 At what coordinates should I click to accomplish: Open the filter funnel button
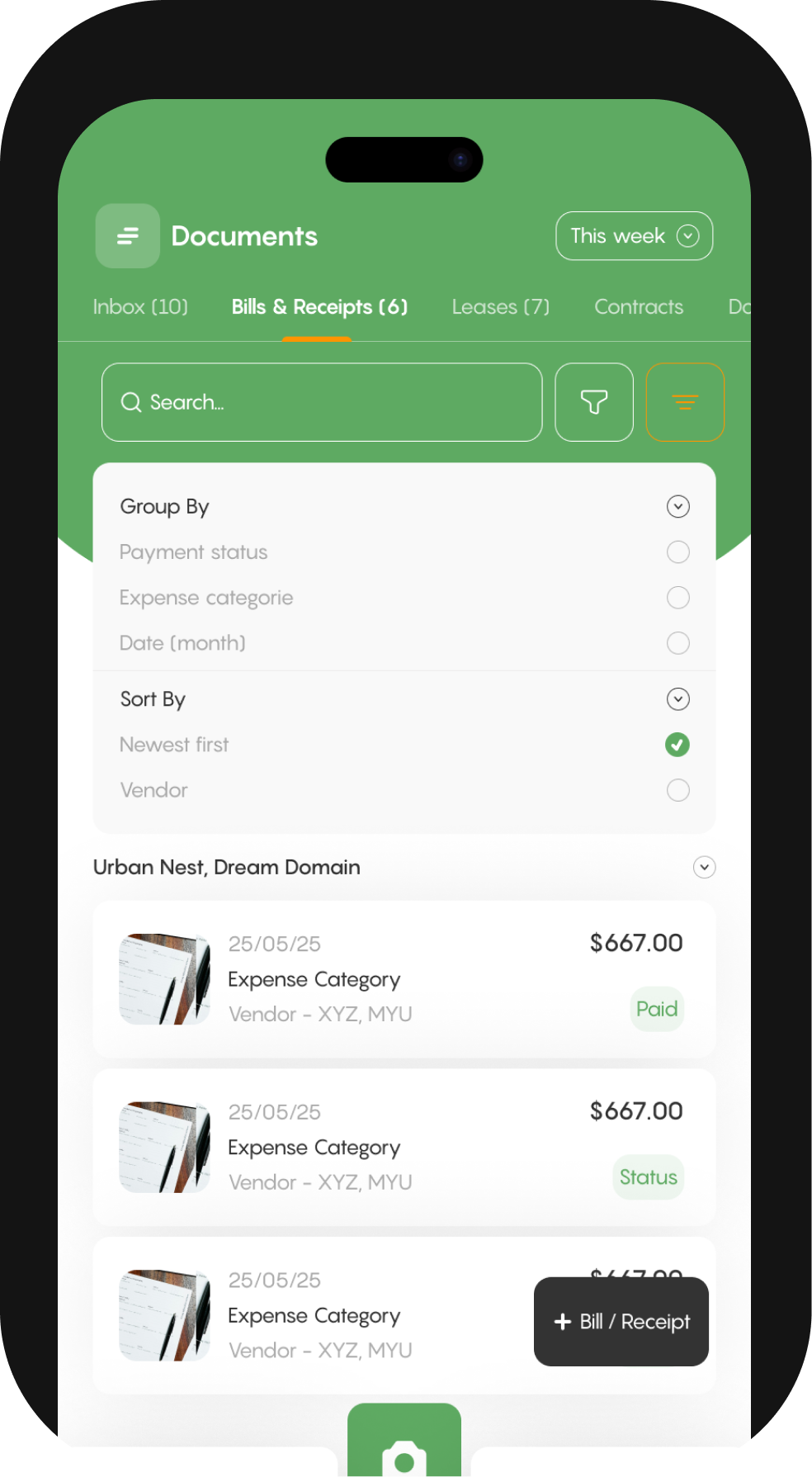tap(594, 402)
